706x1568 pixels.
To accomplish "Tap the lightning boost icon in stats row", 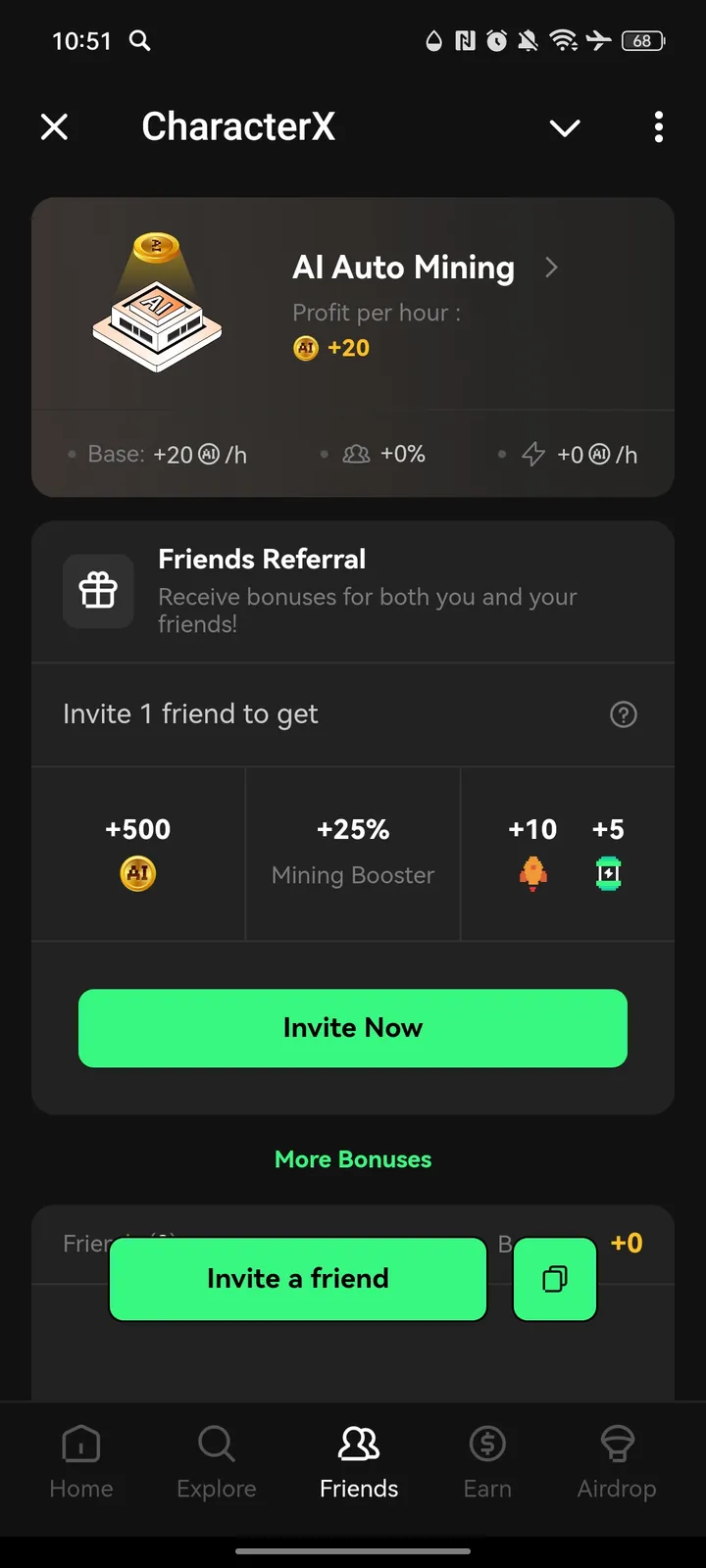I will tap(532, 454).
